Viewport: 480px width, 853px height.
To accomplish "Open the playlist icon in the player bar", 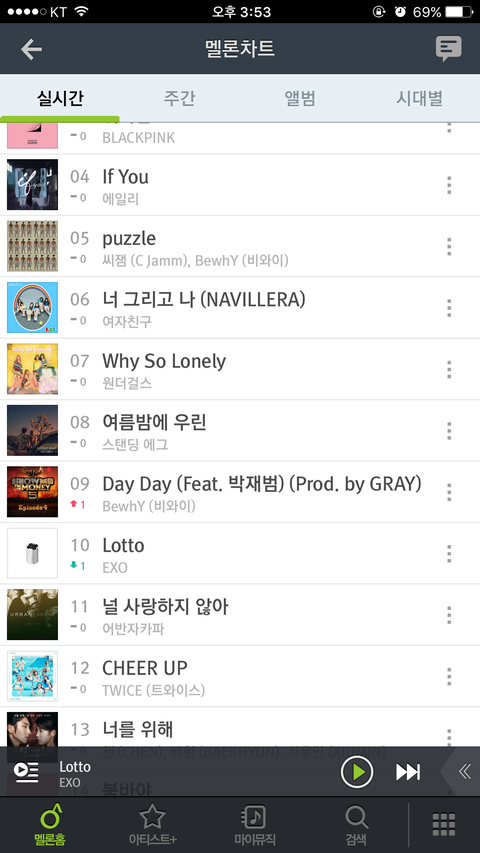I will click(x=26, y=771).
